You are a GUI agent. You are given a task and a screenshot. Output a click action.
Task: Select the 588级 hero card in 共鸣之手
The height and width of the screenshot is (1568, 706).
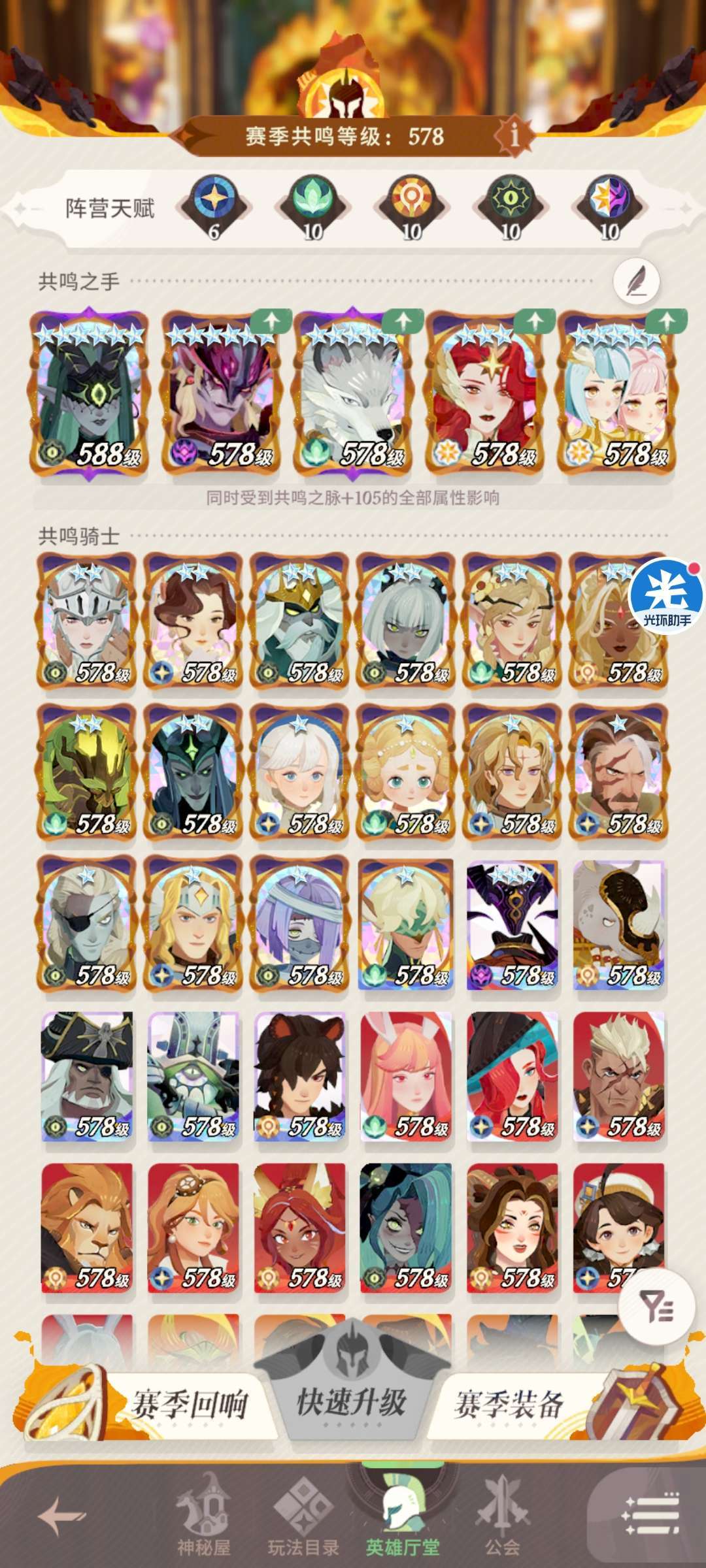click(x=90, y=394)
